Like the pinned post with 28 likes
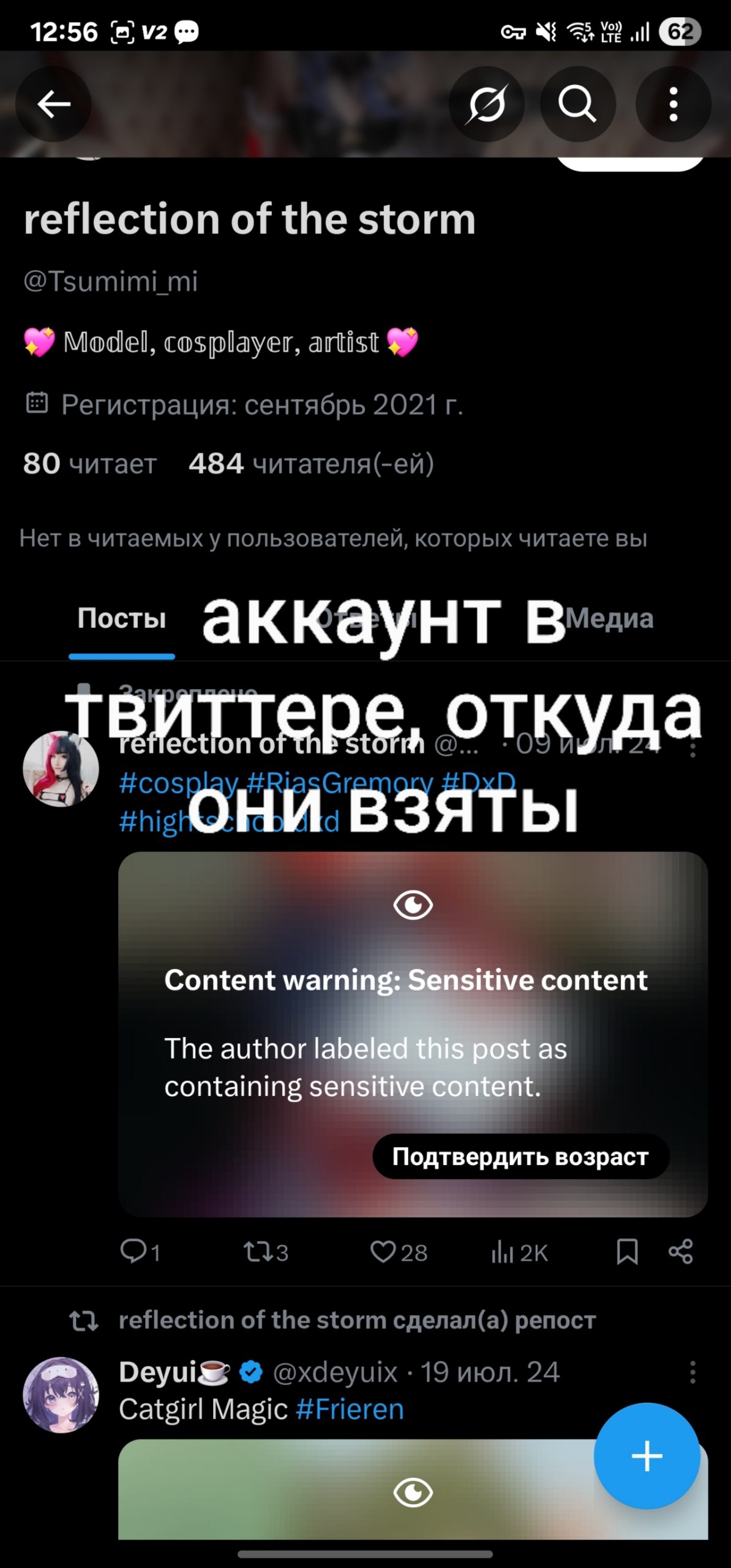 [398, 1253]
